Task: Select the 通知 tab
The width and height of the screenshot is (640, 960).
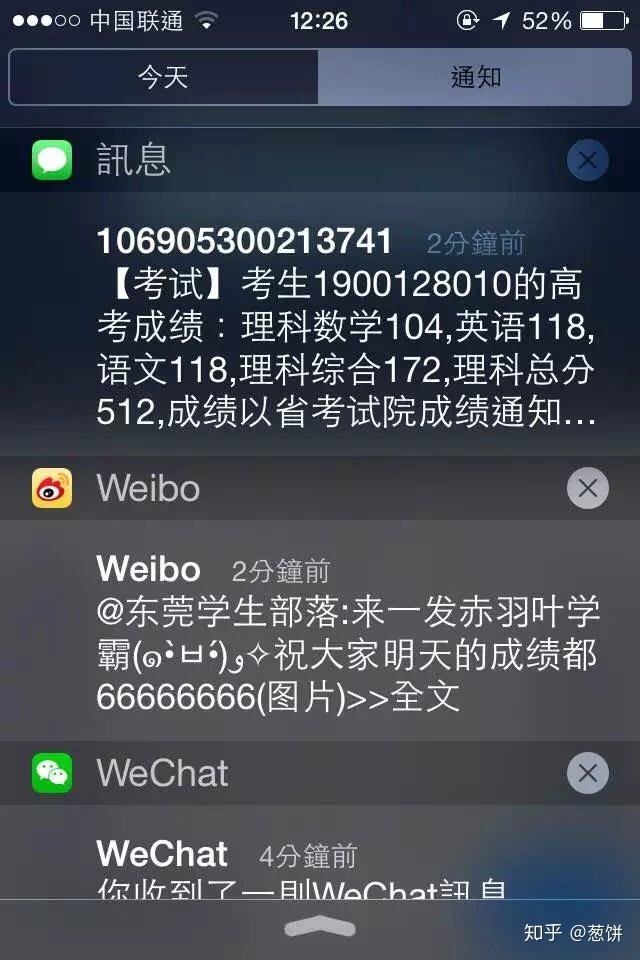Action: tap(476, 77)
